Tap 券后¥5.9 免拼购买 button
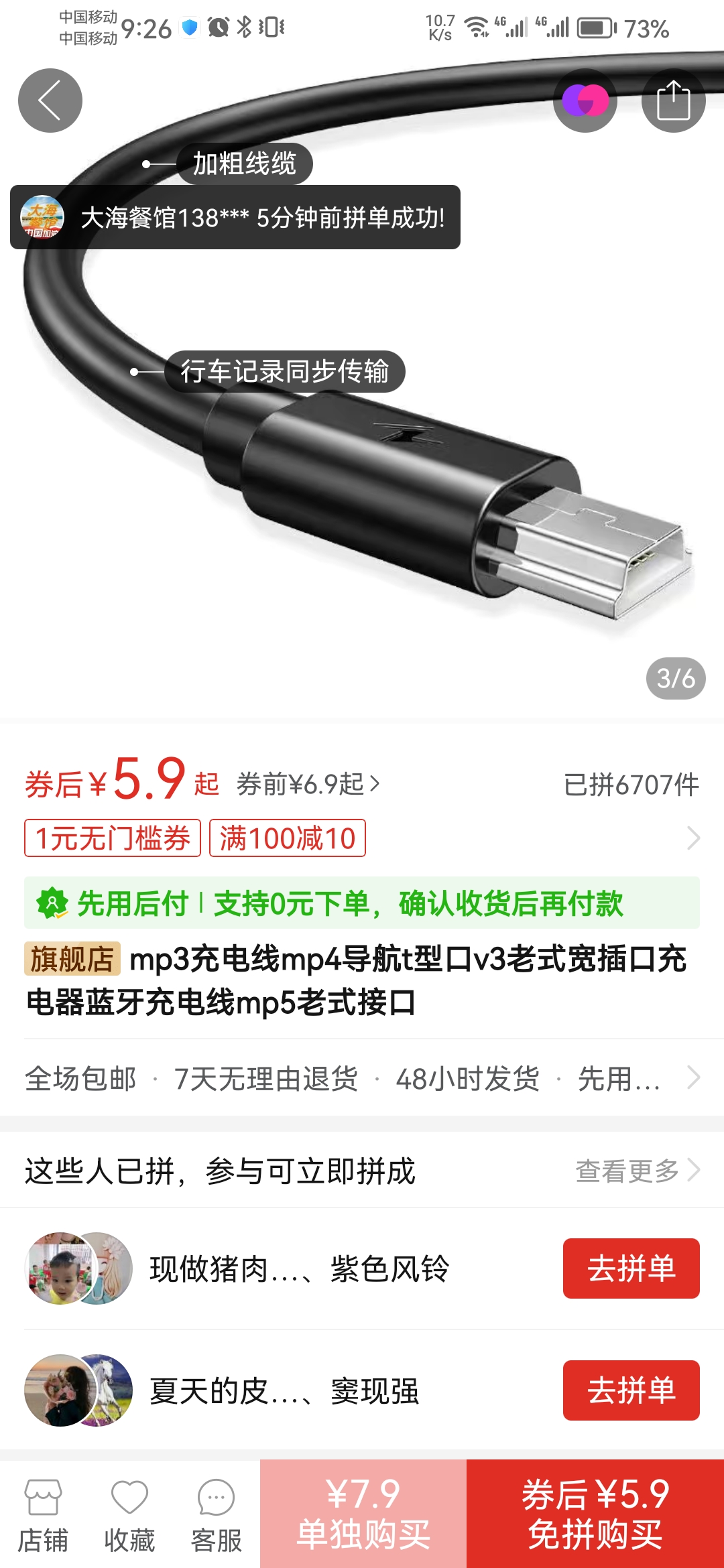724x1568 pixels. tap(595, 1514)
